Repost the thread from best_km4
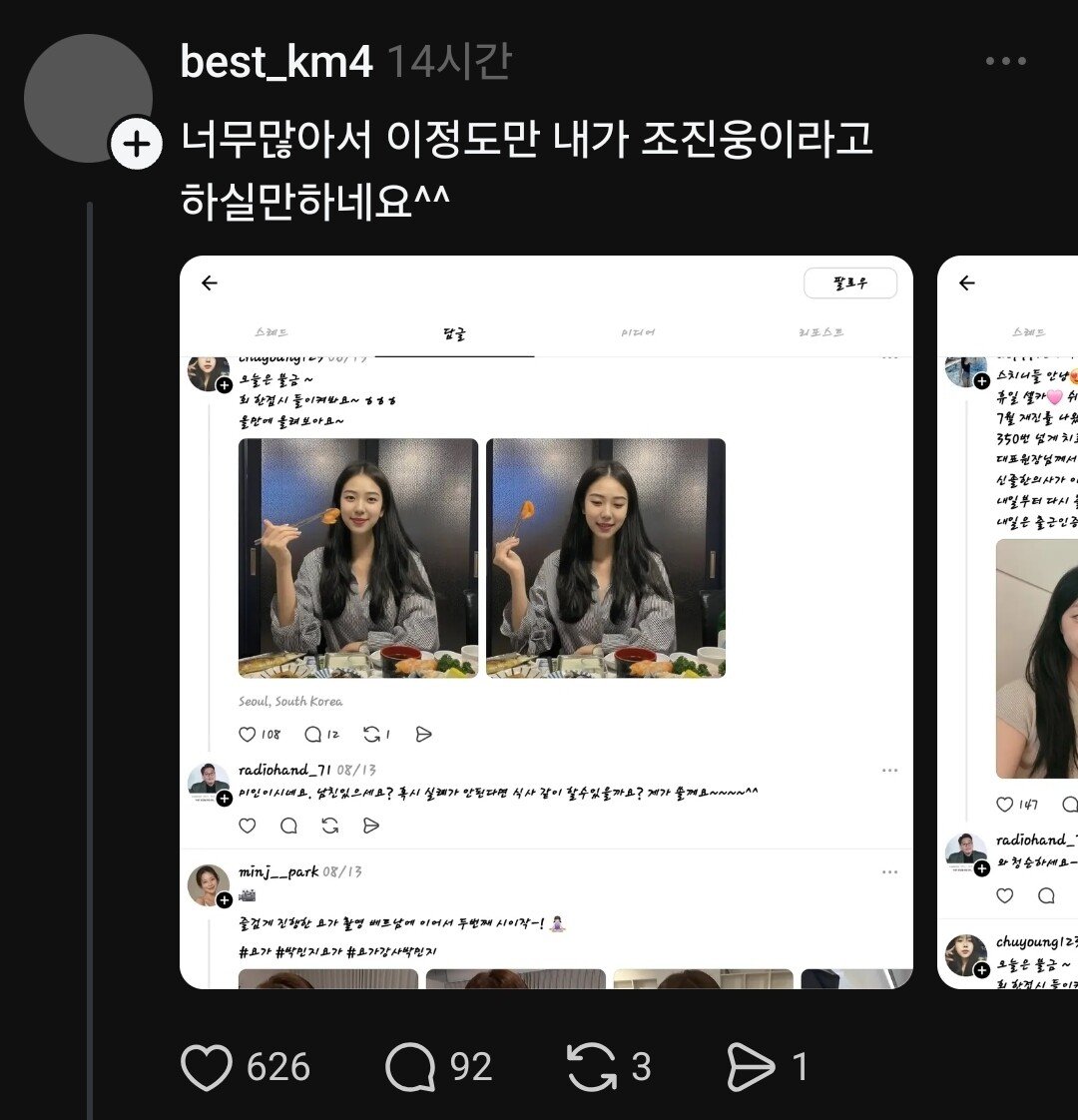1078x1120 pixels. coord(592,1066)
